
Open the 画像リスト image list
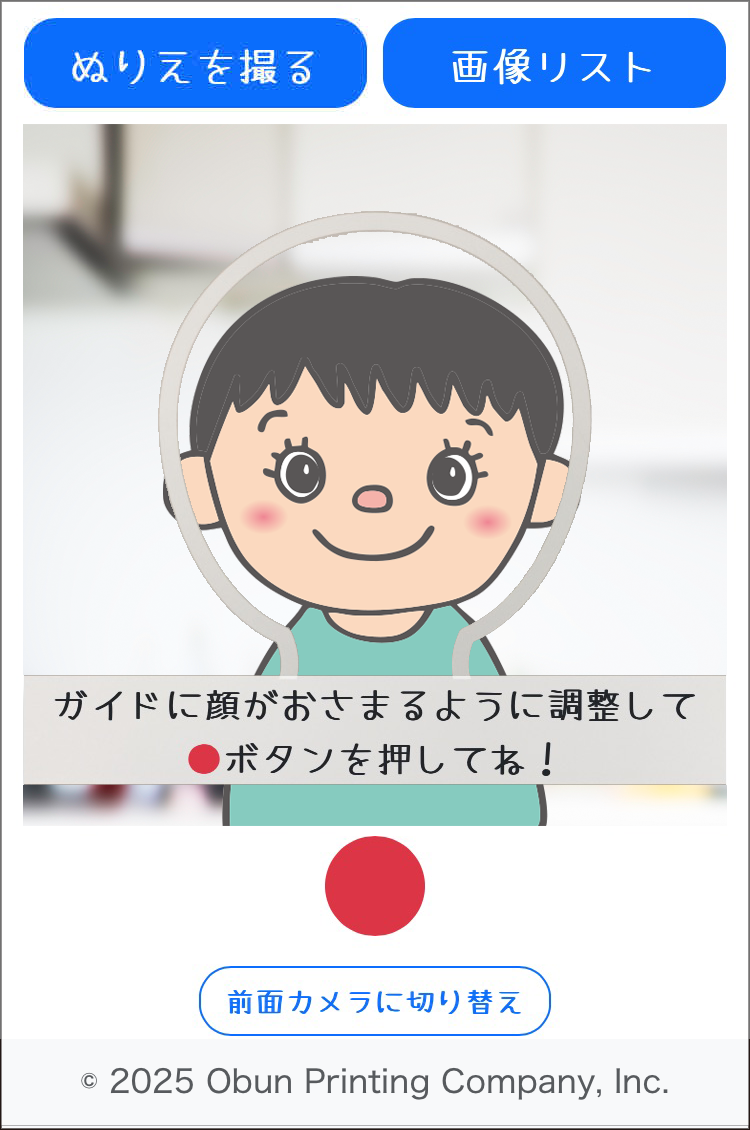point(554,64)
